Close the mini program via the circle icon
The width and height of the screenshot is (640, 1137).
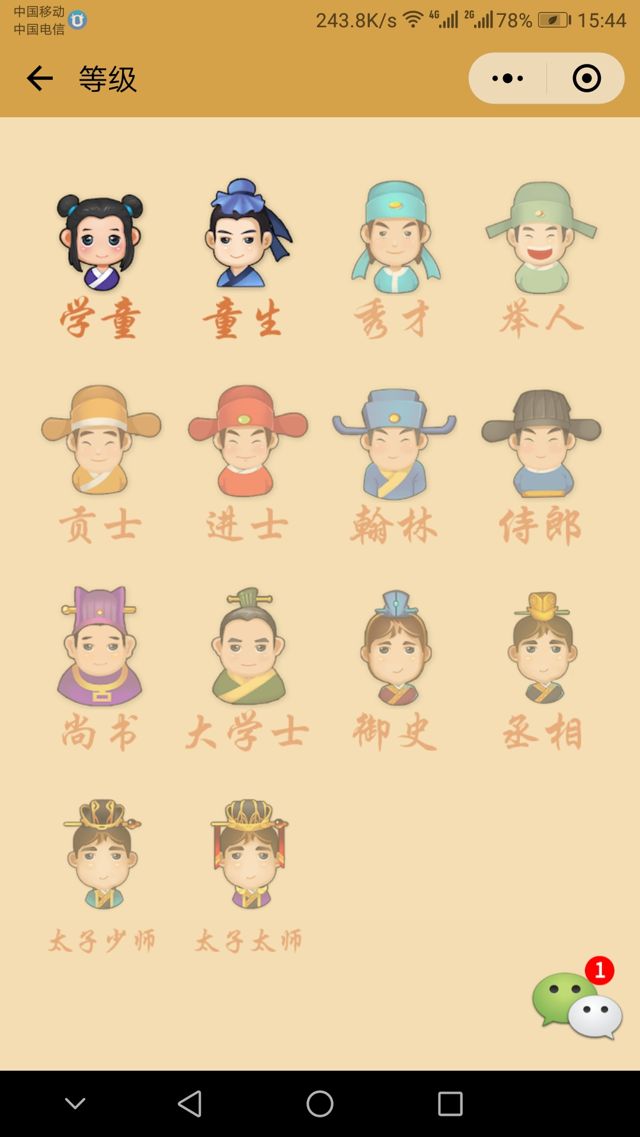[x=586, y=79]
